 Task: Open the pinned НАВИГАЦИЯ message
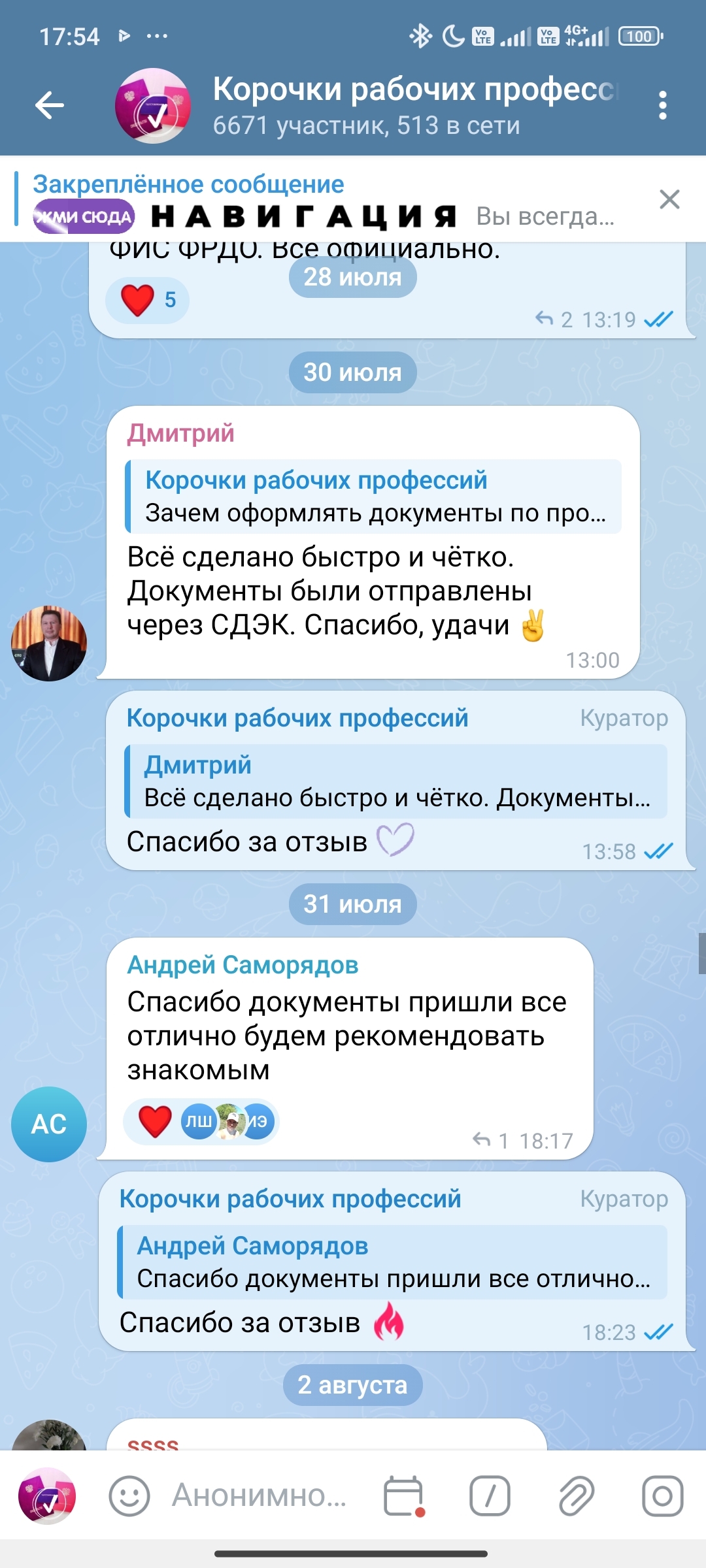(324, 200)
